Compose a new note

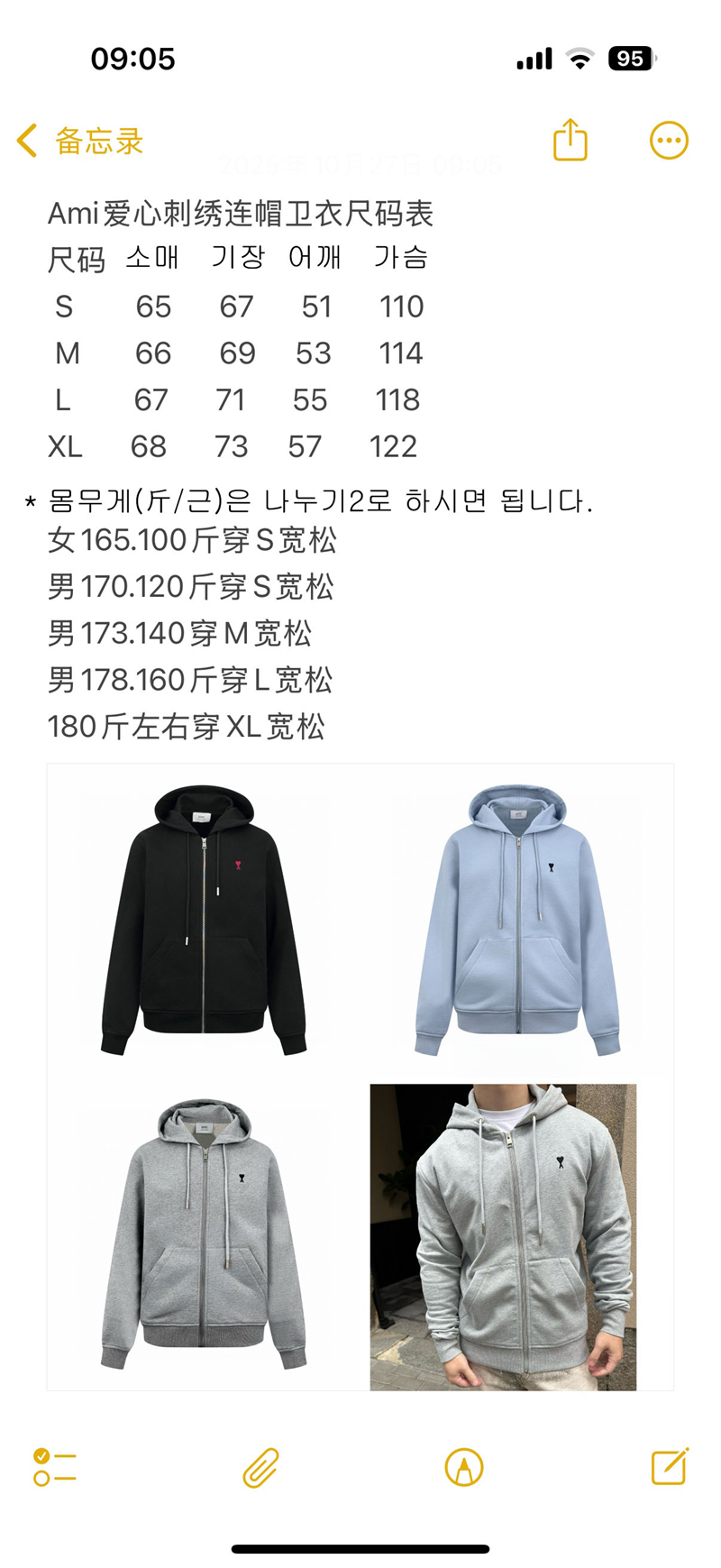pyautogui.click(x=670, y=1466)
